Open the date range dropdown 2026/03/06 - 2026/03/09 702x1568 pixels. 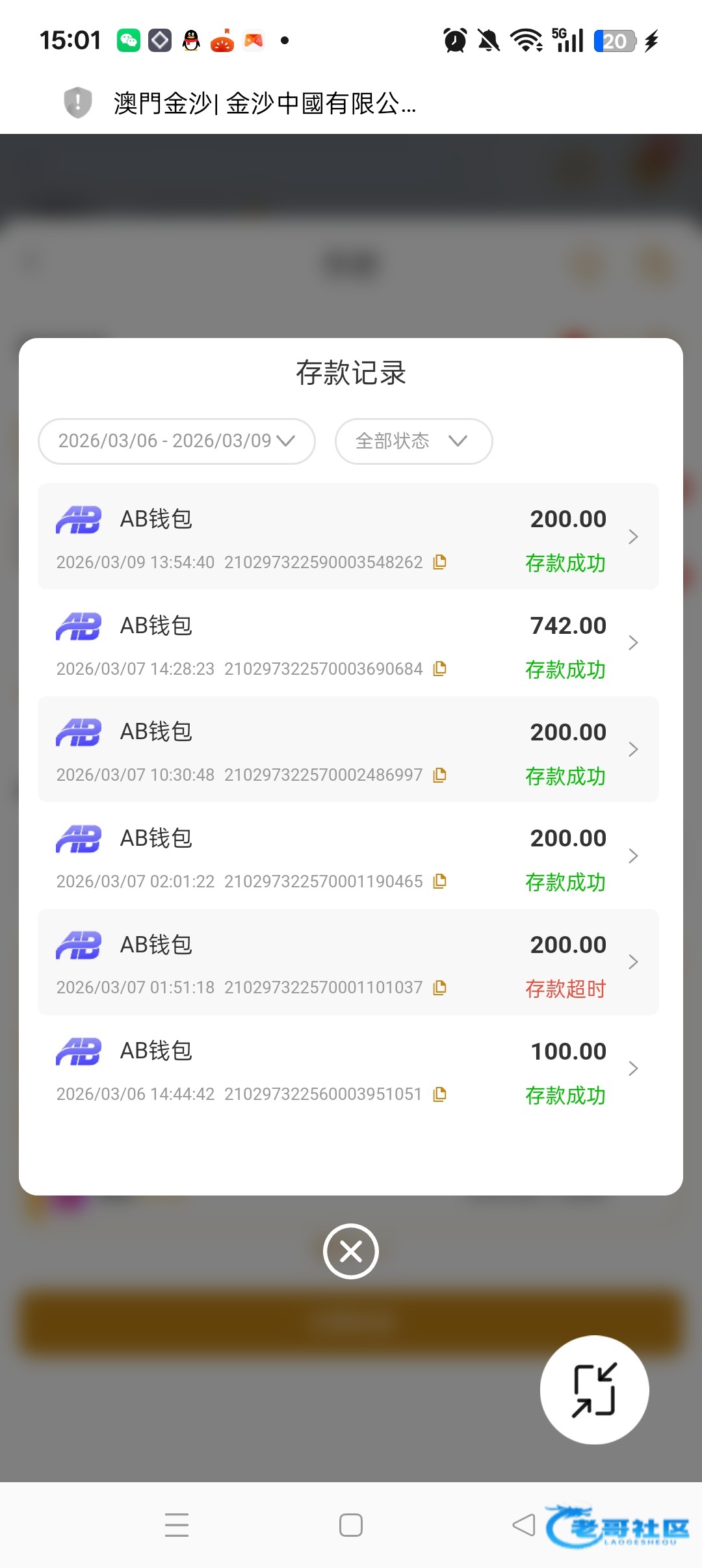(176, 441)
